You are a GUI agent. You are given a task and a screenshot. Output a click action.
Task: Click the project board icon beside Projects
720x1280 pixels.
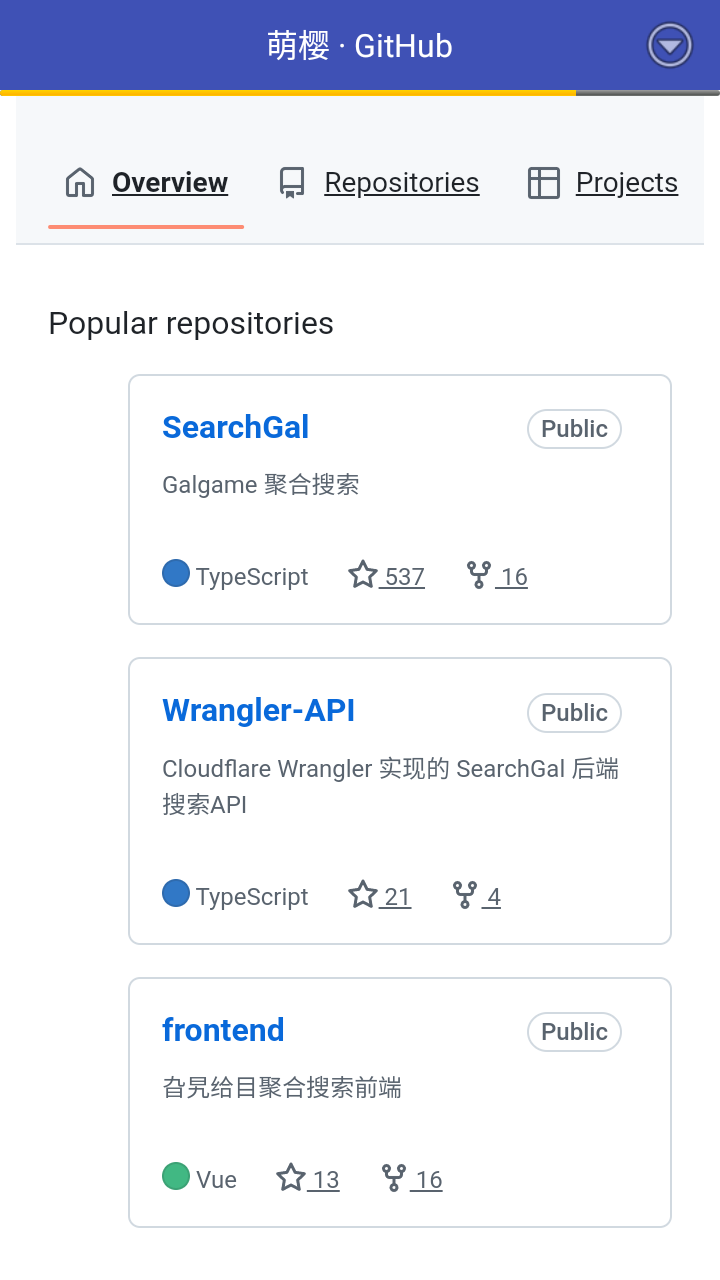pos(544,182)
